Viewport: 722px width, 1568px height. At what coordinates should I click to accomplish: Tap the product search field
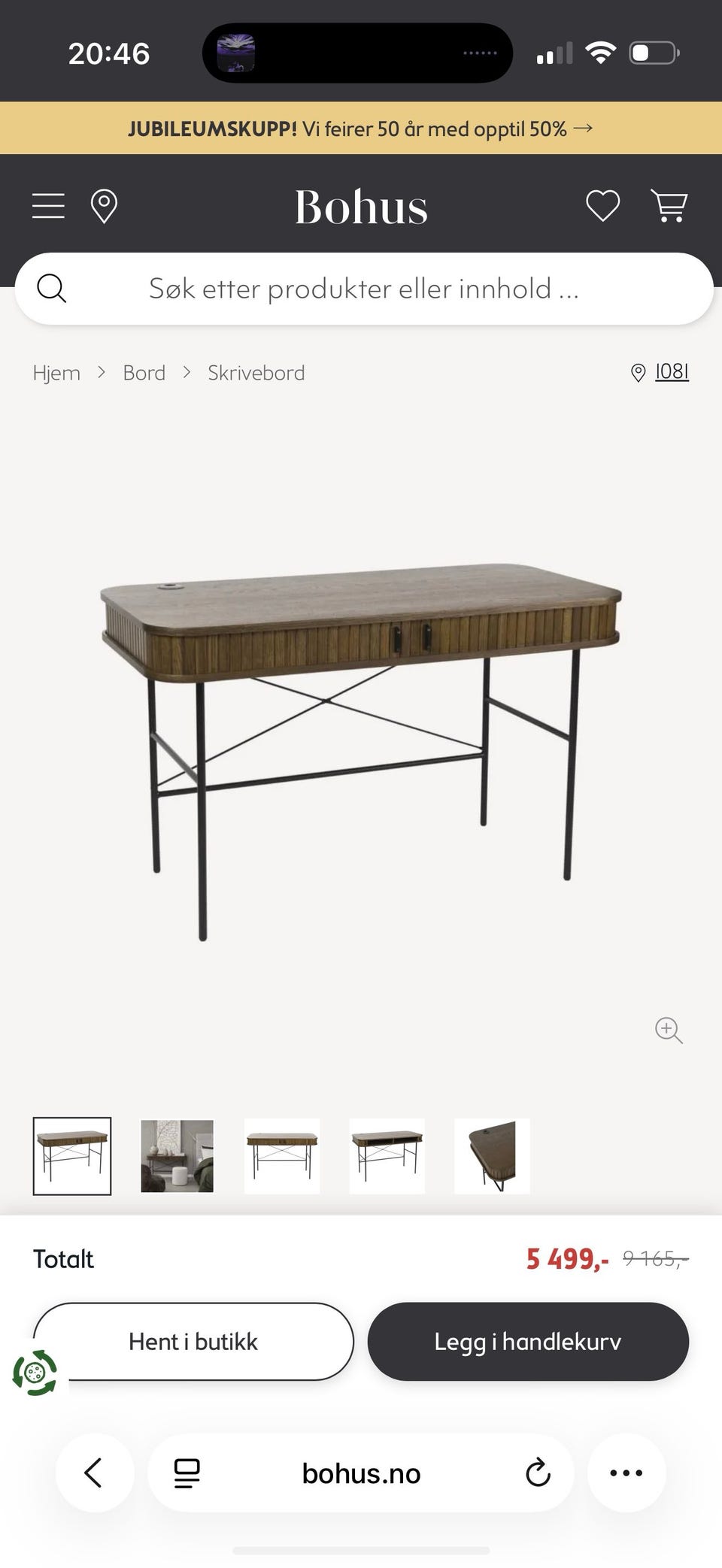364,289
